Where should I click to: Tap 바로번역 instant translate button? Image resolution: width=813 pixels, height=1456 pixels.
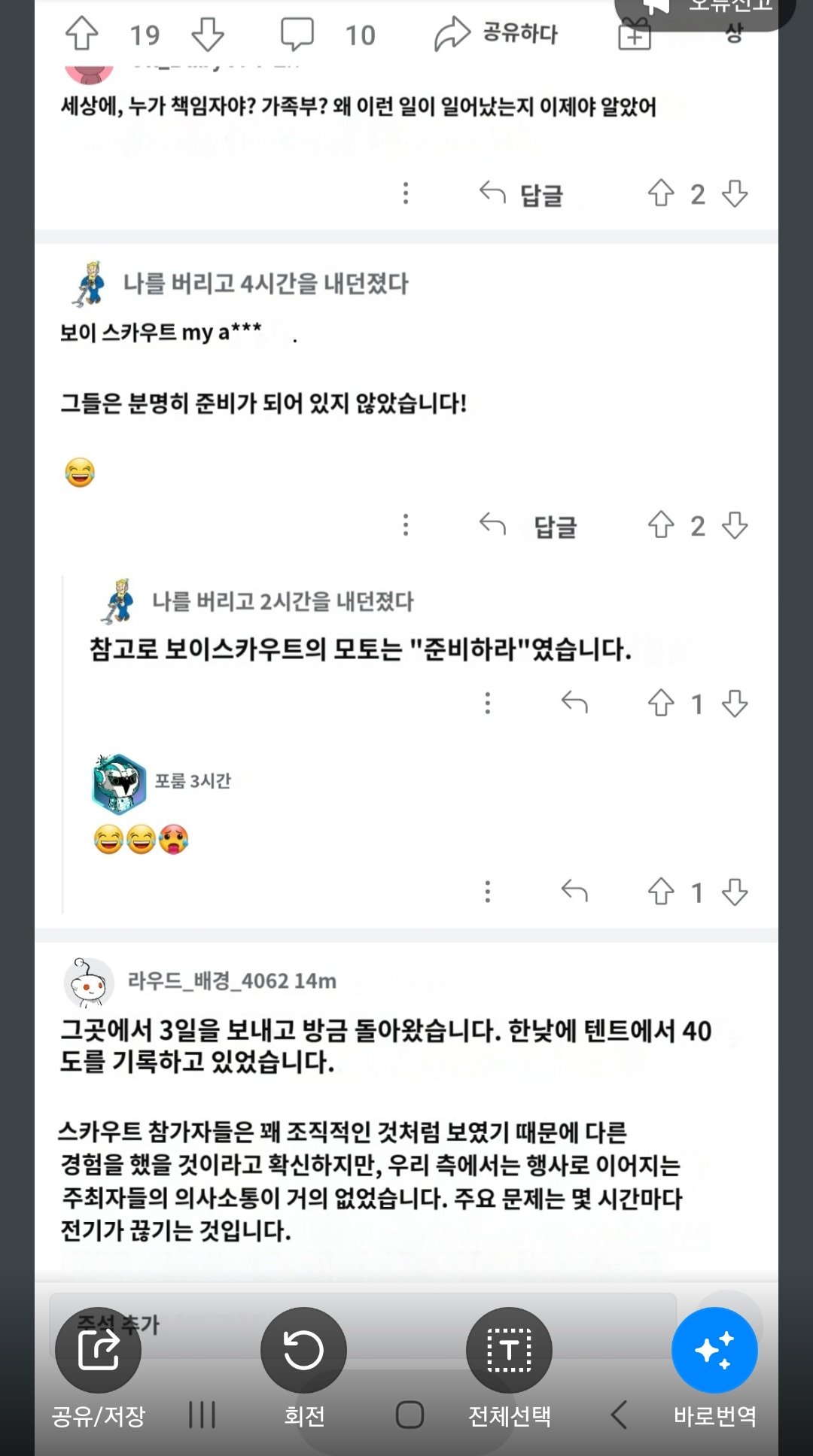pyautogui.click(x=714, y=1351)
